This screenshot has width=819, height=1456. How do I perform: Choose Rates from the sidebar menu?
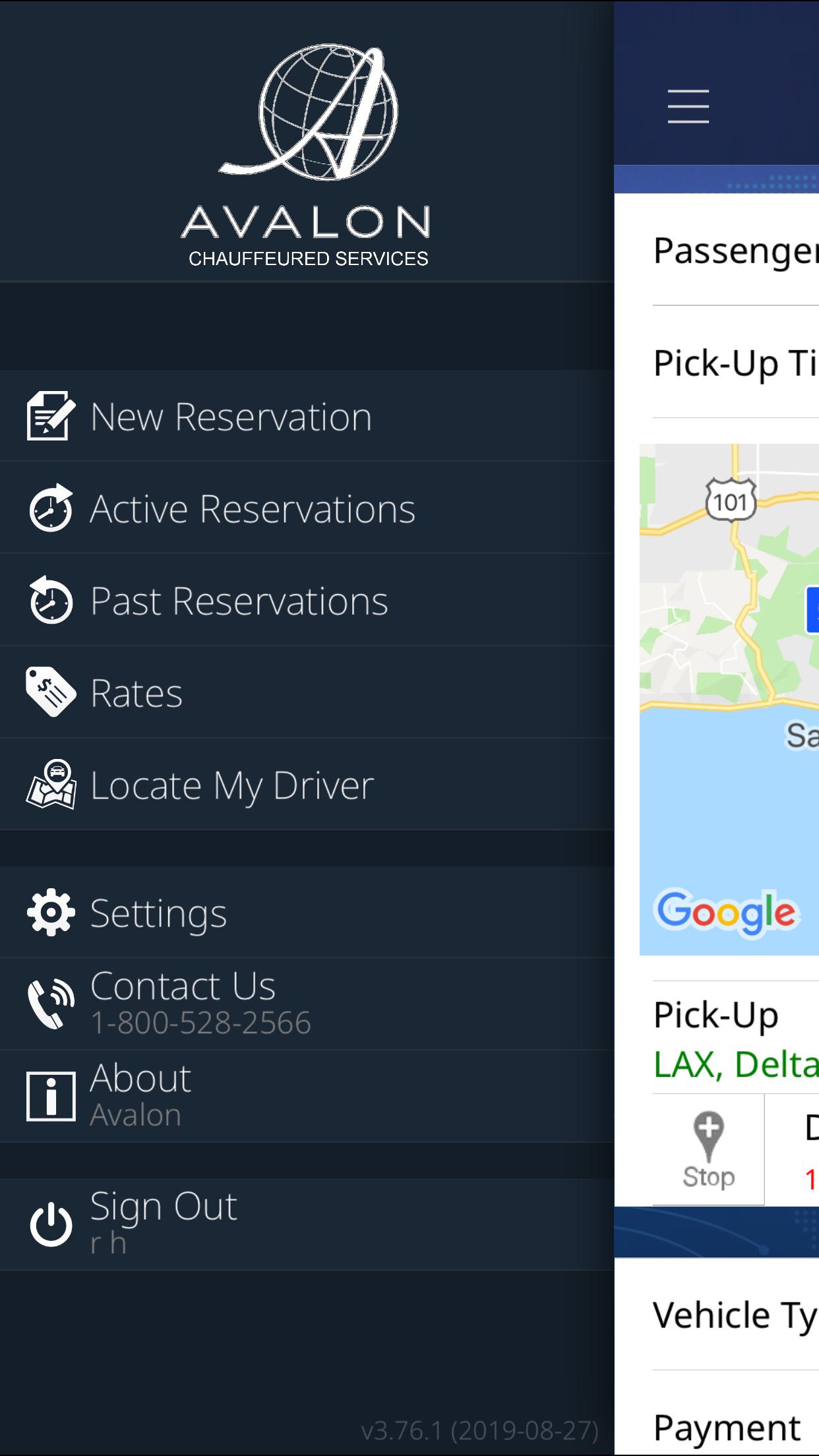[135, 691]
